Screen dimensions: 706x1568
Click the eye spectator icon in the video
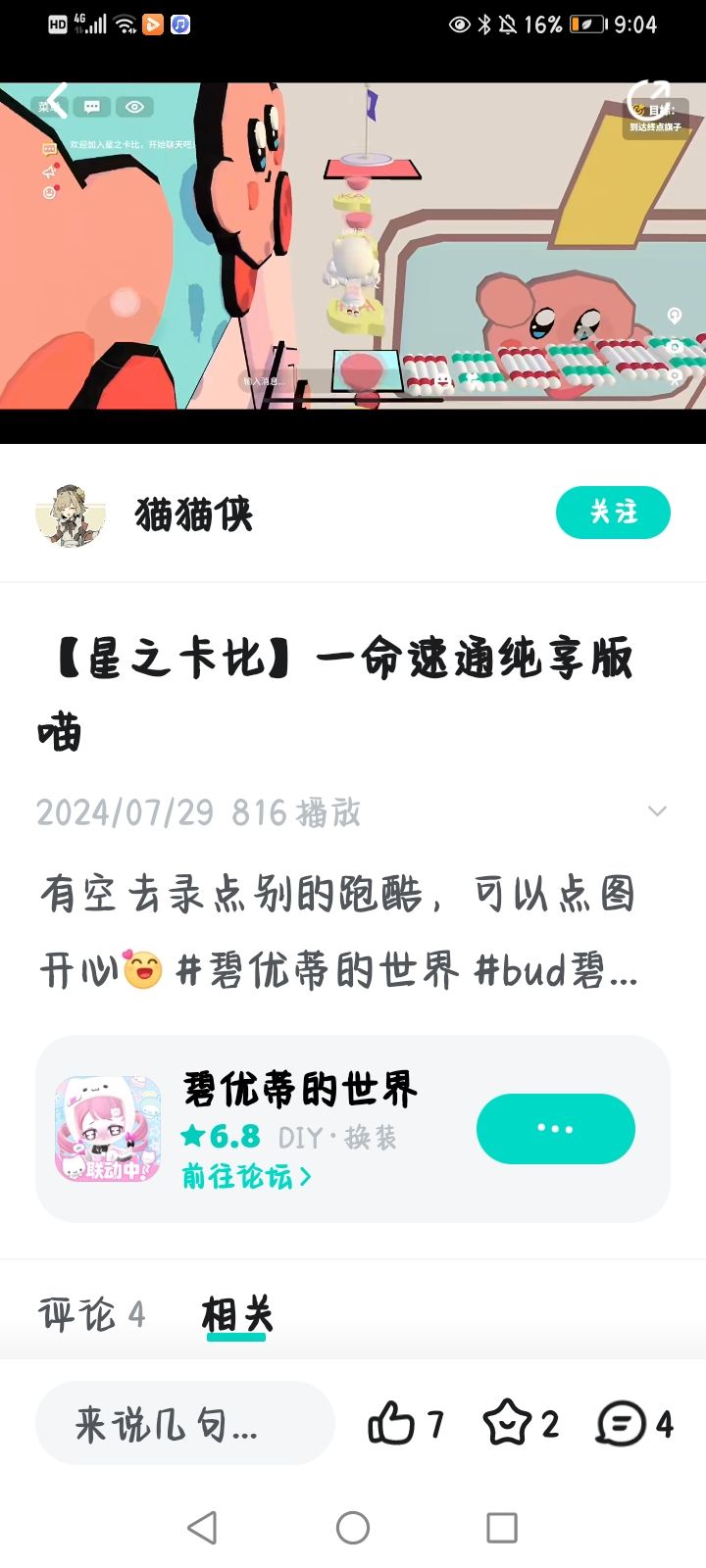(x=133, y=105)
